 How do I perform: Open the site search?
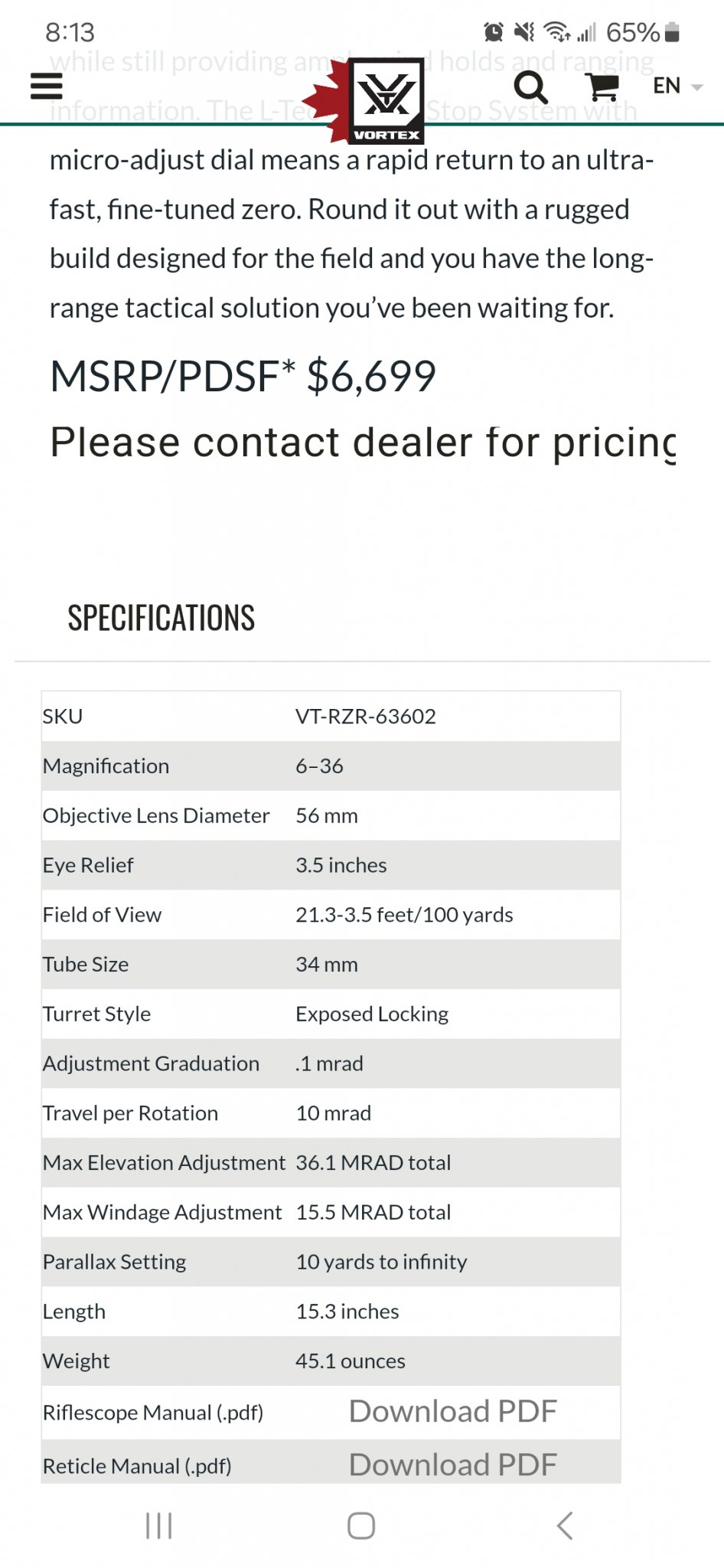tap(530, 87)
